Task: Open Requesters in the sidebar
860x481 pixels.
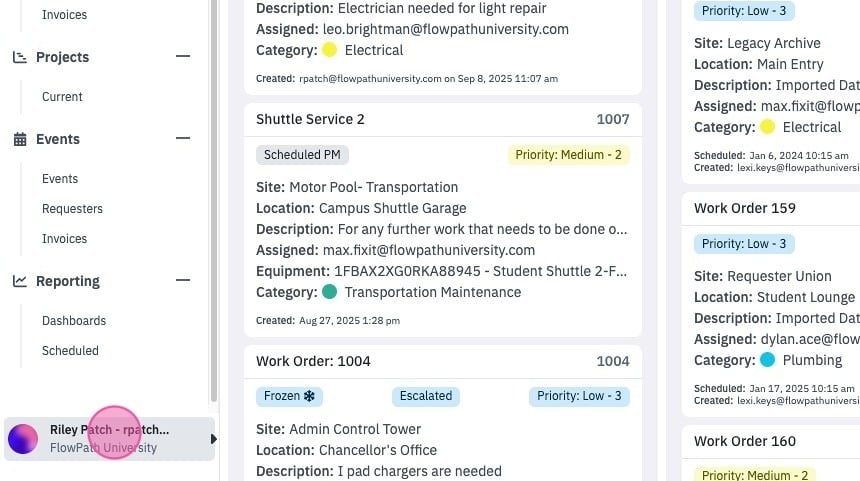Action: coord(72,209)
